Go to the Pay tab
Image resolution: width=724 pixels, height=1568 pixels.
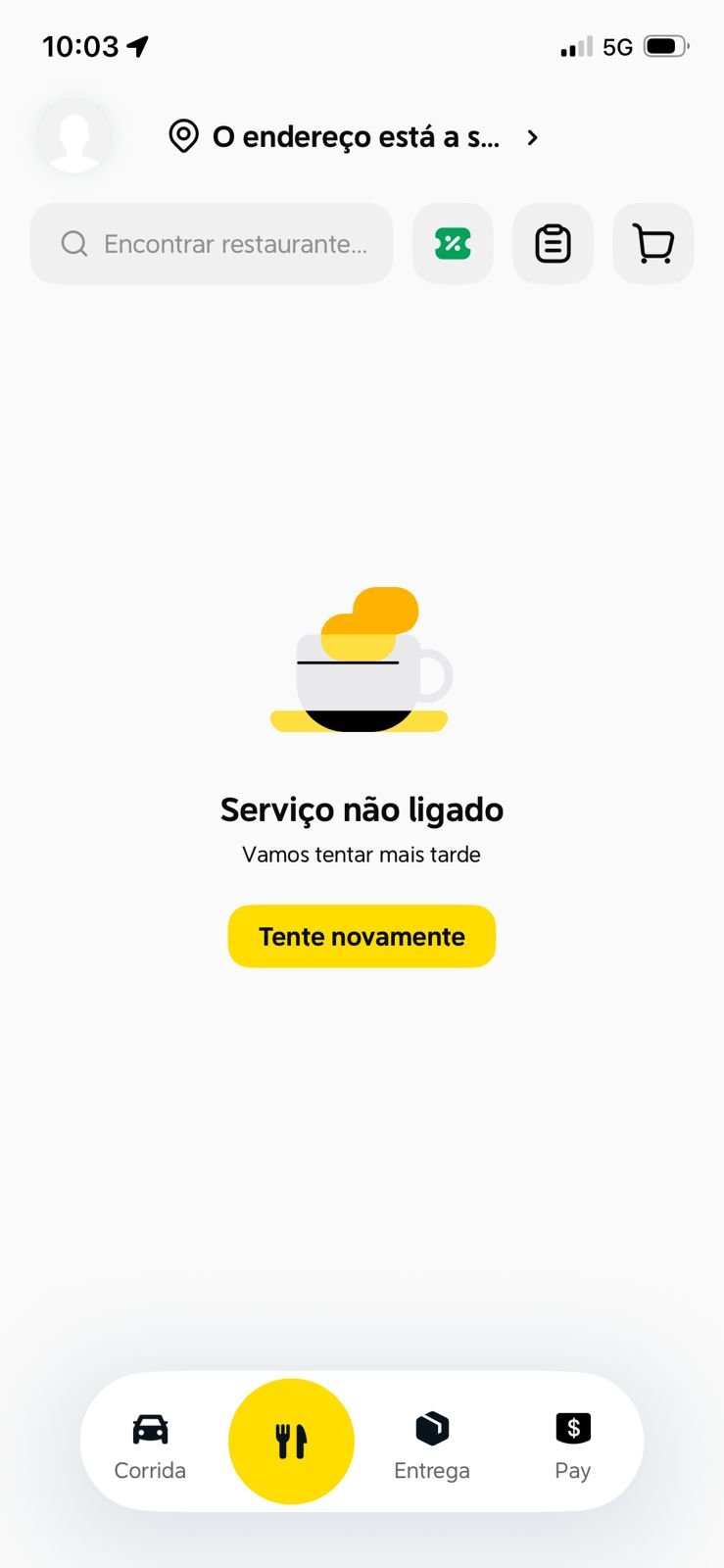click(x=573, y=1444)
